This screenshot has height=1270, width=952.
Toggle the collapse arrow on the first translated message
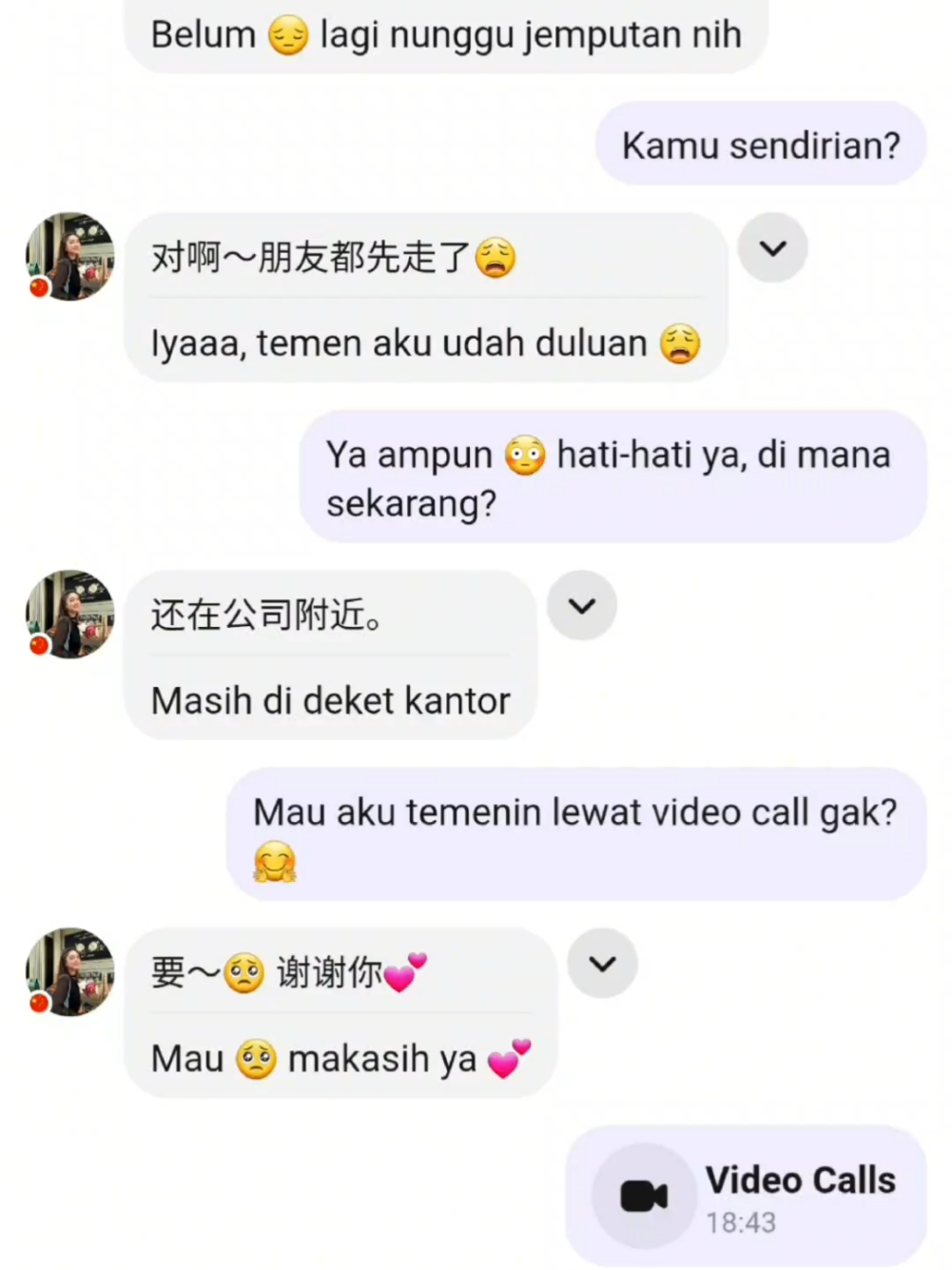click(772, 247)
